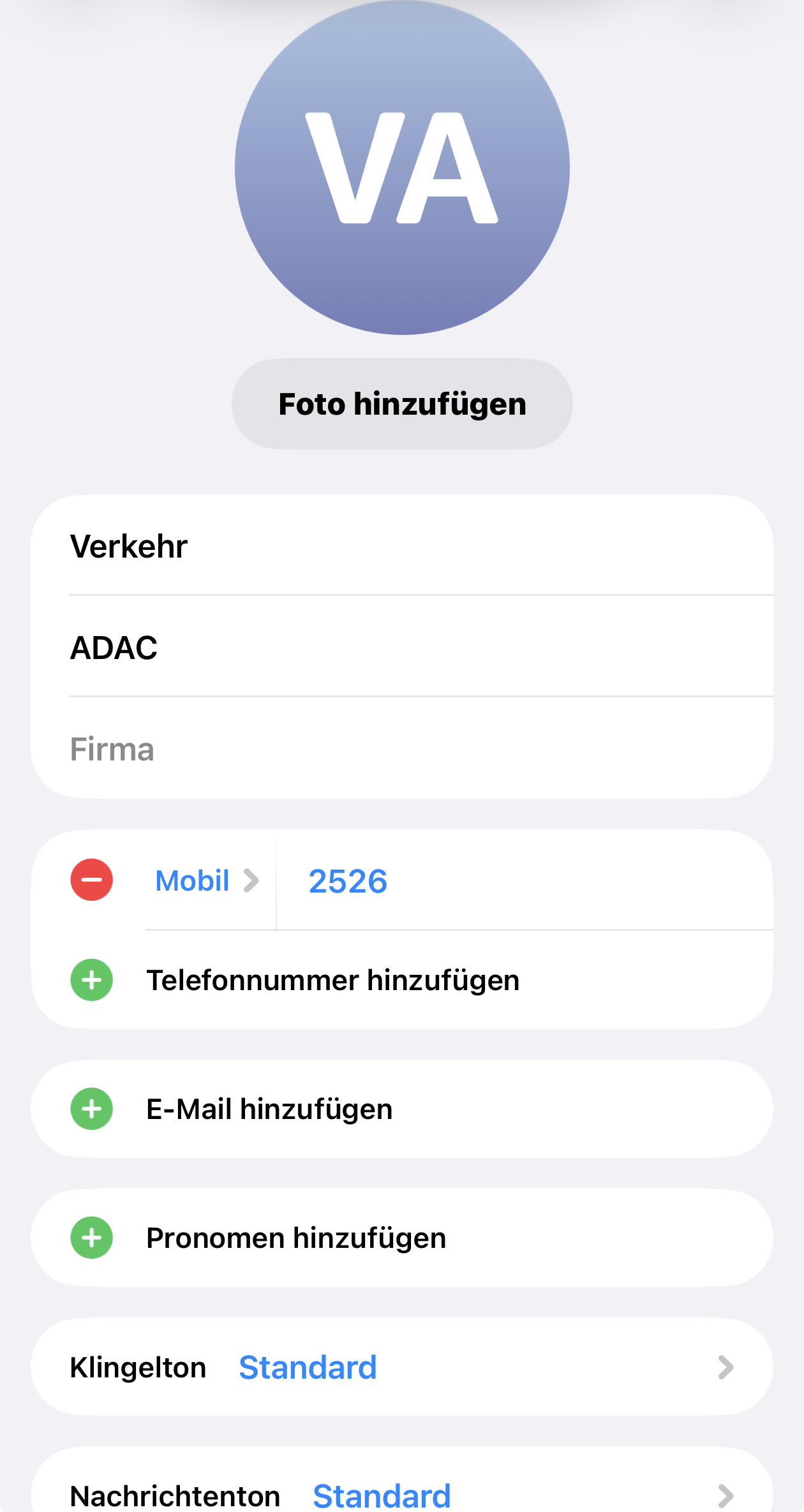The height and width of the screenshot is (1512, 804).
Task: Remove the Mobil phone number
Action: click(92, 880)
